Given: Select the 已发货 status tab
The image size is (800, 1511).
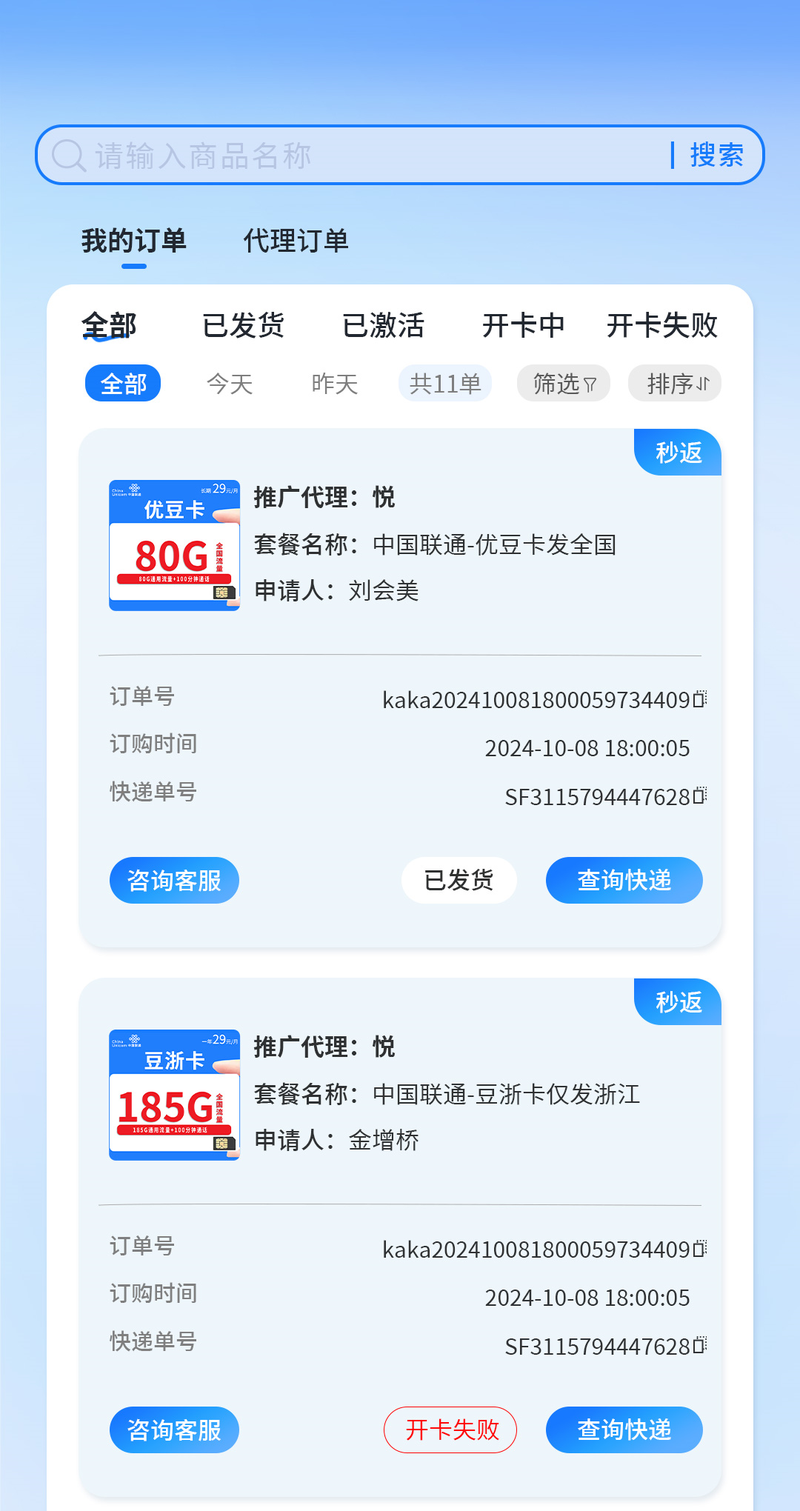Looking at the screenshot, I should pyautogui.click(x=243, y=325).
